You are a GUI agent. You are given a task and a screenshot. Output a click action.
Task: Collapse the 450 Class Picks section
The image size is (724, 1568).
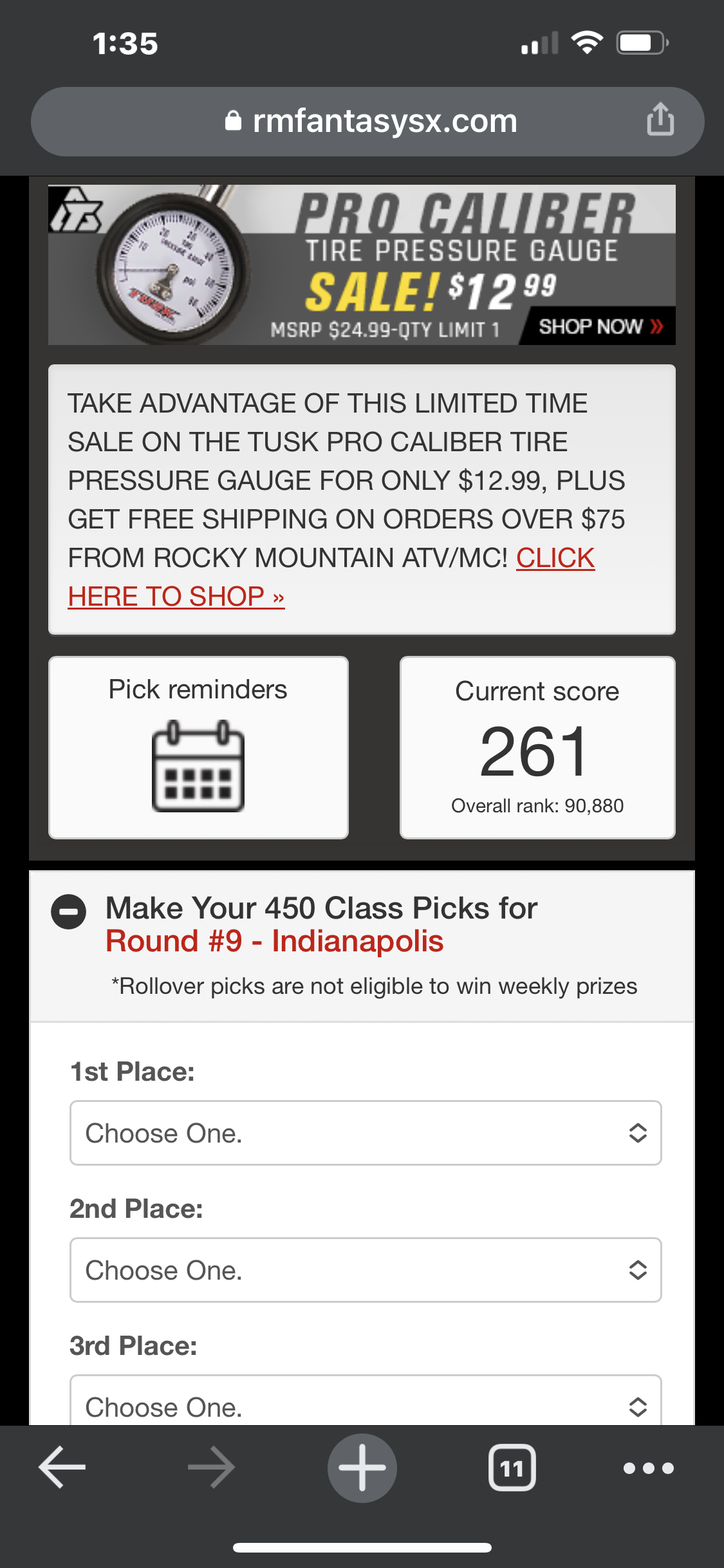69,911
